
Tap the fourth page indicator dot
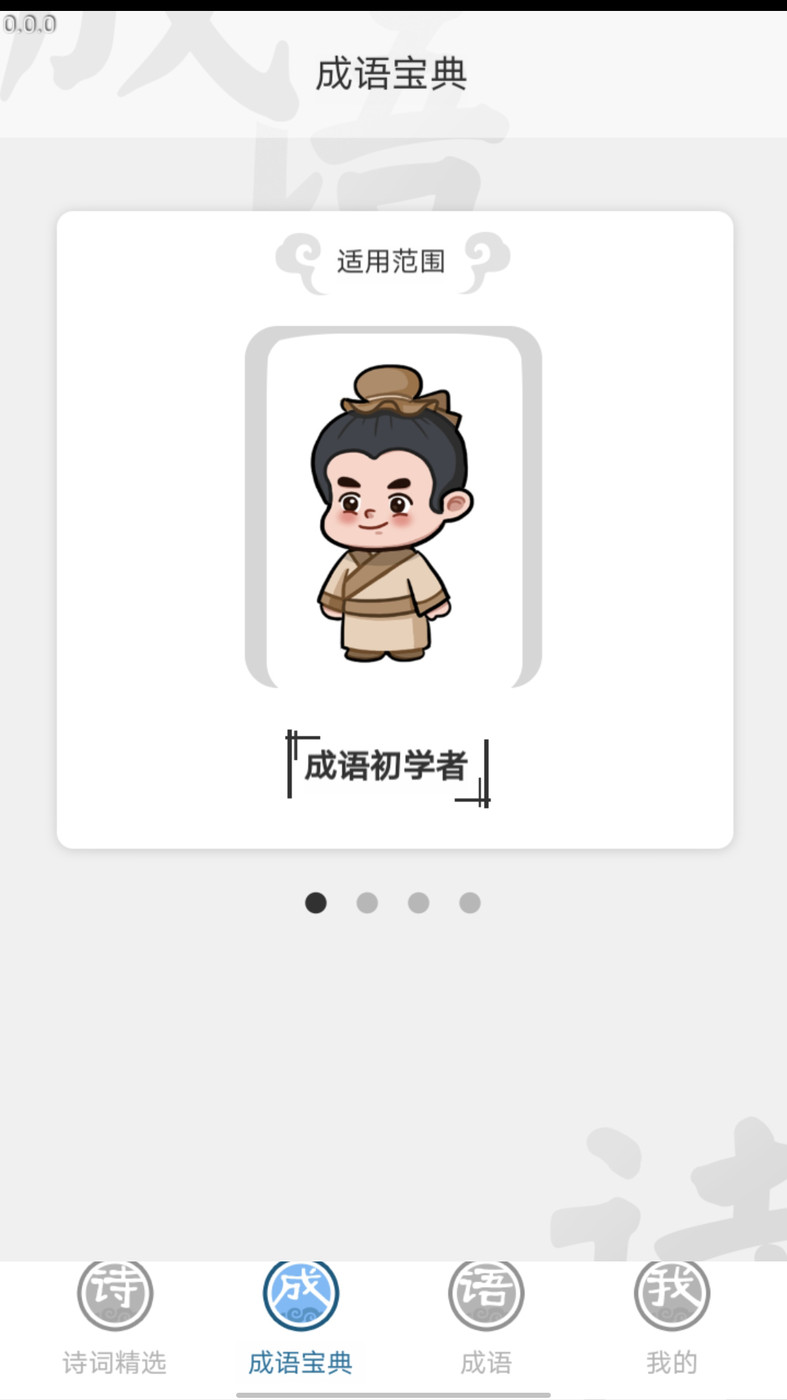[470, 903]
